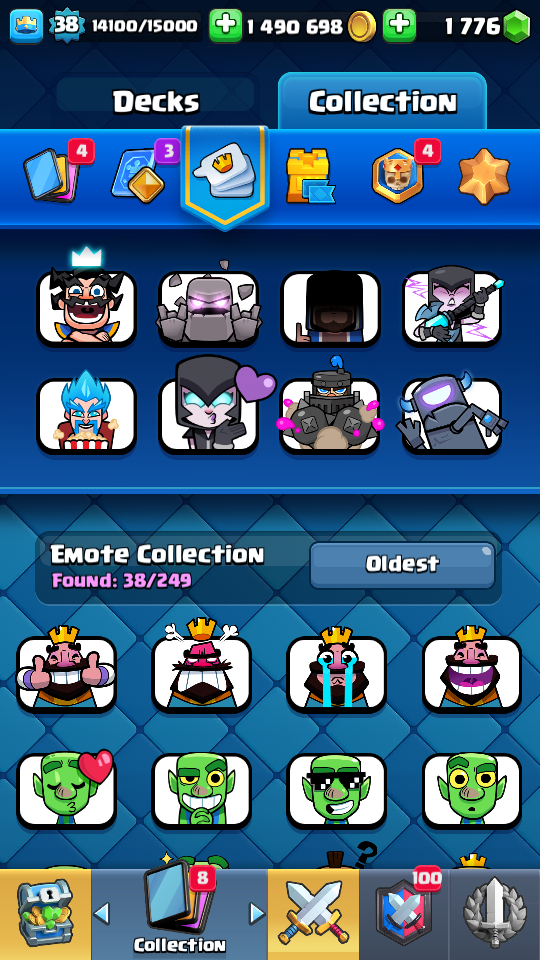Switch to the Decks tab
Viewport: 540px width, 960px height.
(x=156, y=102)
